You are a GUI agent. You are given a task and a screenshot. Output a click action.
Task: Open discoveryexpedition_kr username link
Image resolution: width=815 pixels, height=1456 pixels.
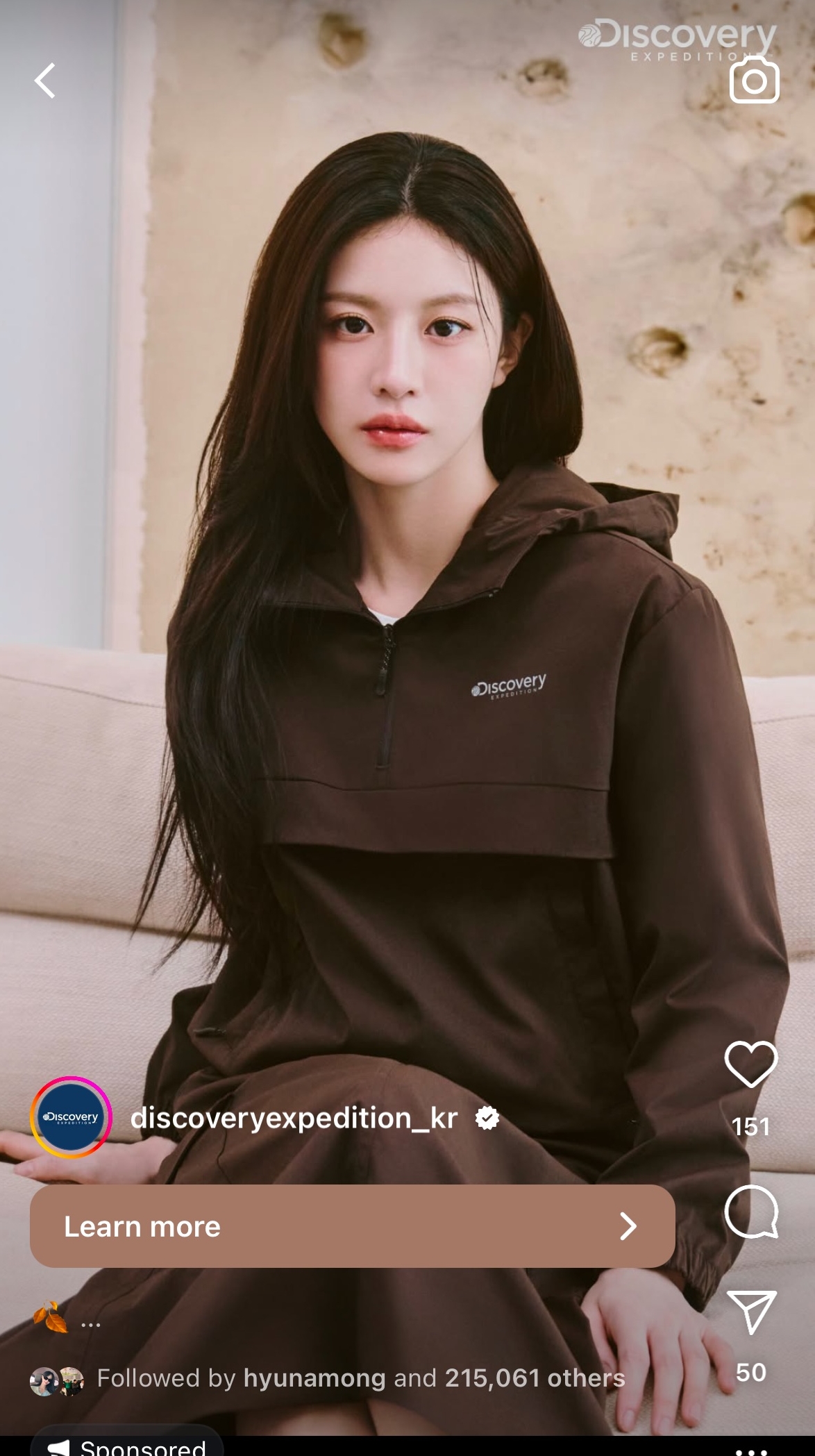click(x=294, y=1119)
